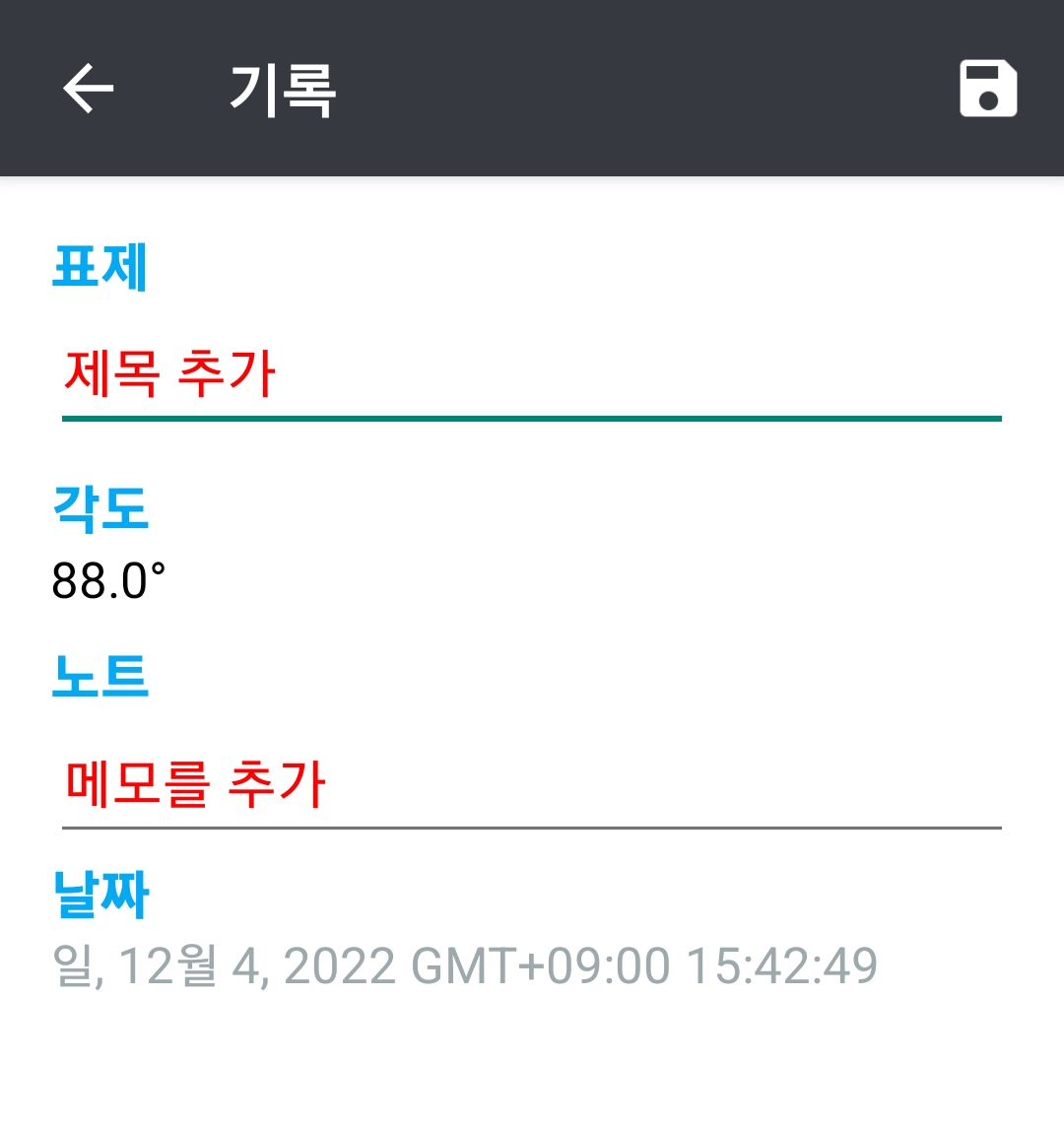
Task: Return to previous screen via back icon
Action: (x=87, y=90)
